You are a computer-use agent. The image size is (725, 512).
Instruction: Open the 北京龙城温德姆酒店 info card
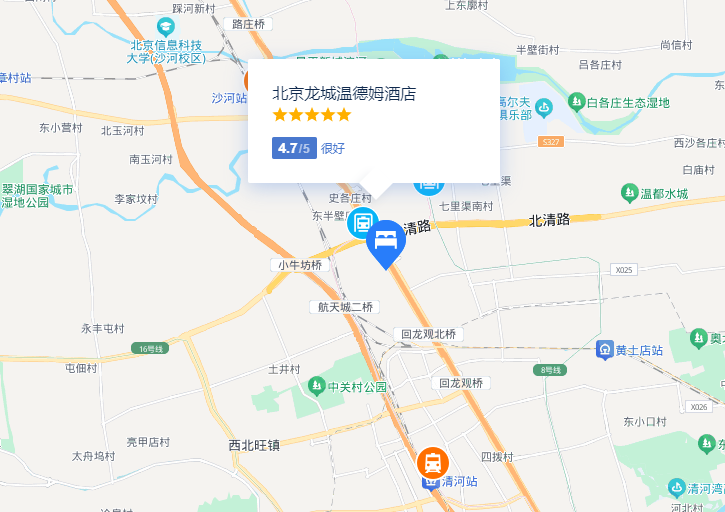344,94
